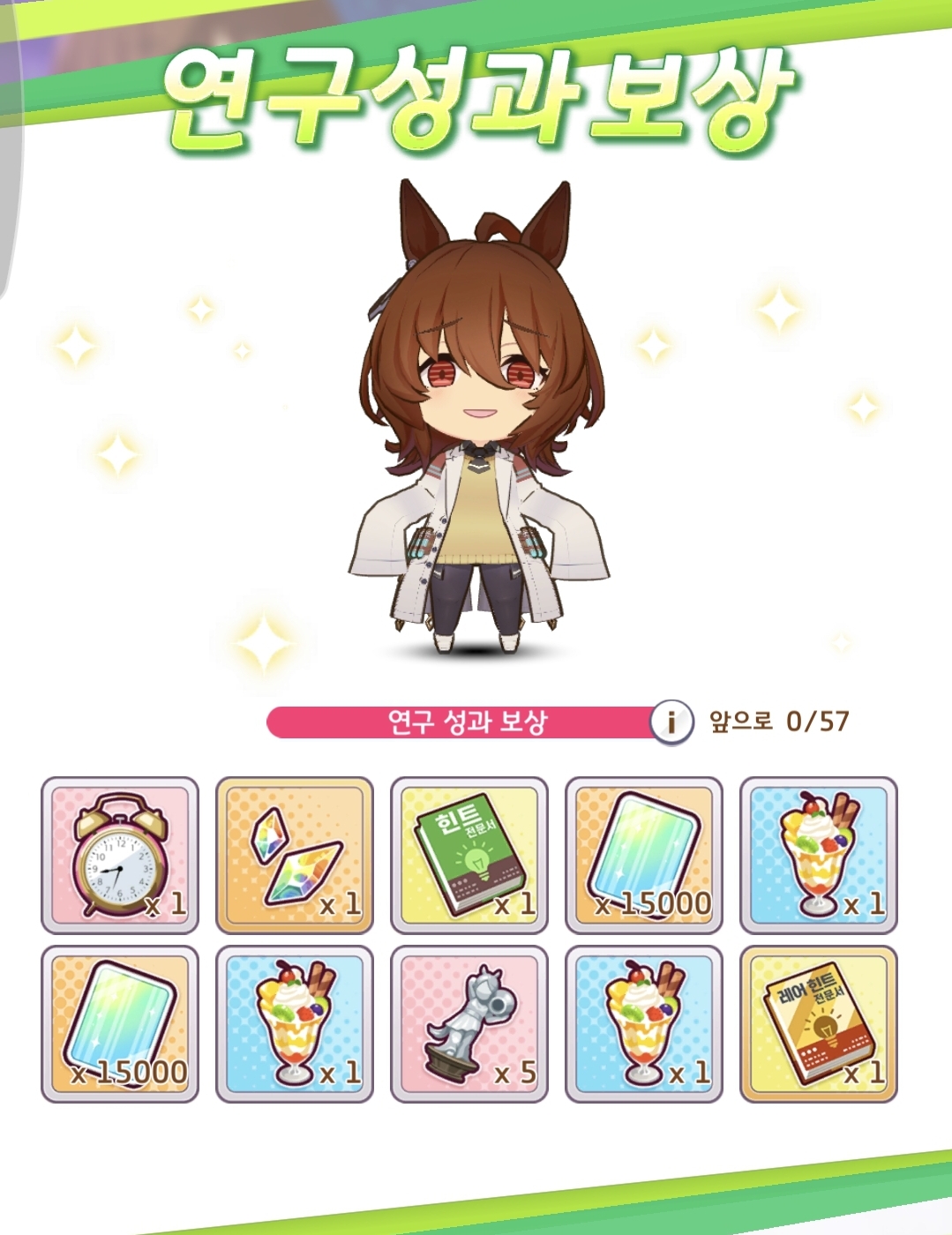Tap the rainbow crystal shards reward
This screenshot has width=952, height=1235.
(295, 855)
